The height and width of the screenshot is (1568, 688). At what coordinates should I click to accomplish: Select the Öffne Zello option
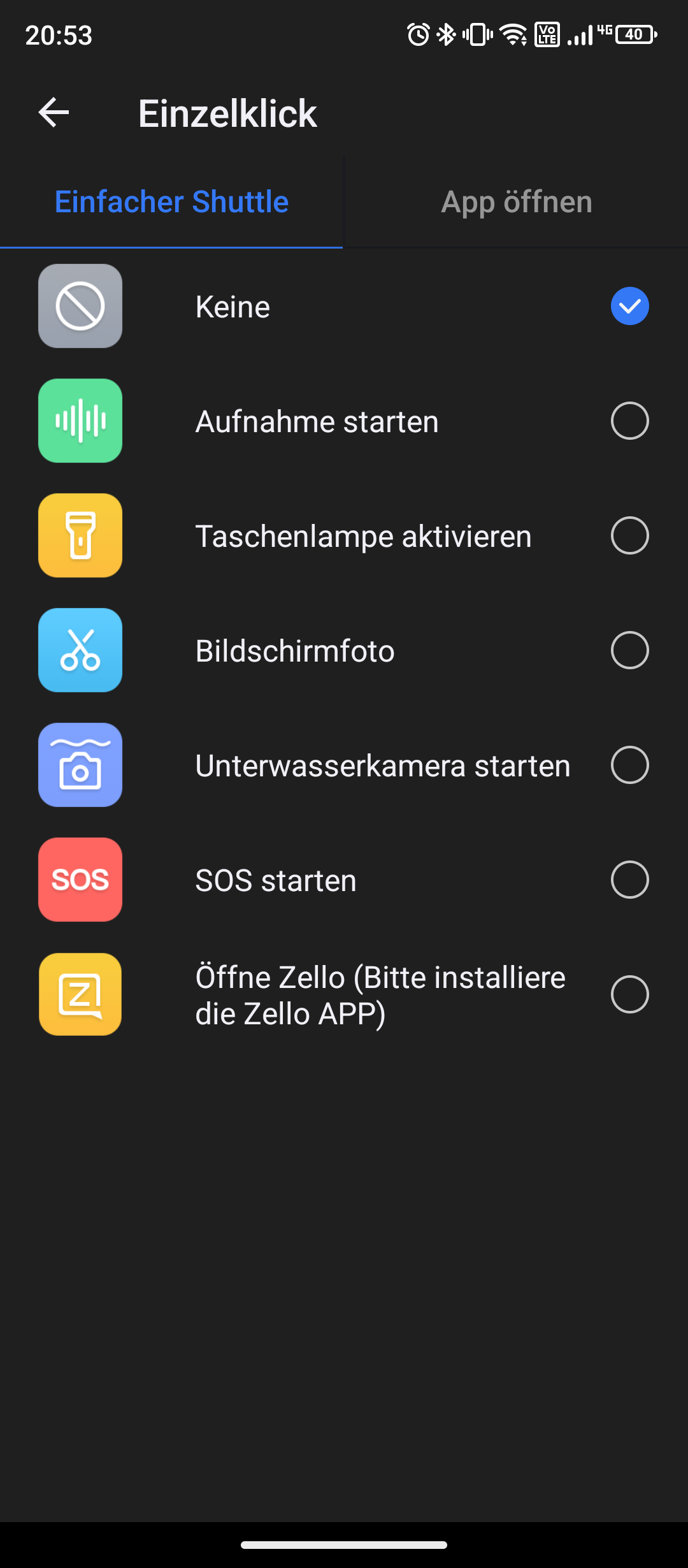coord(629,995)
